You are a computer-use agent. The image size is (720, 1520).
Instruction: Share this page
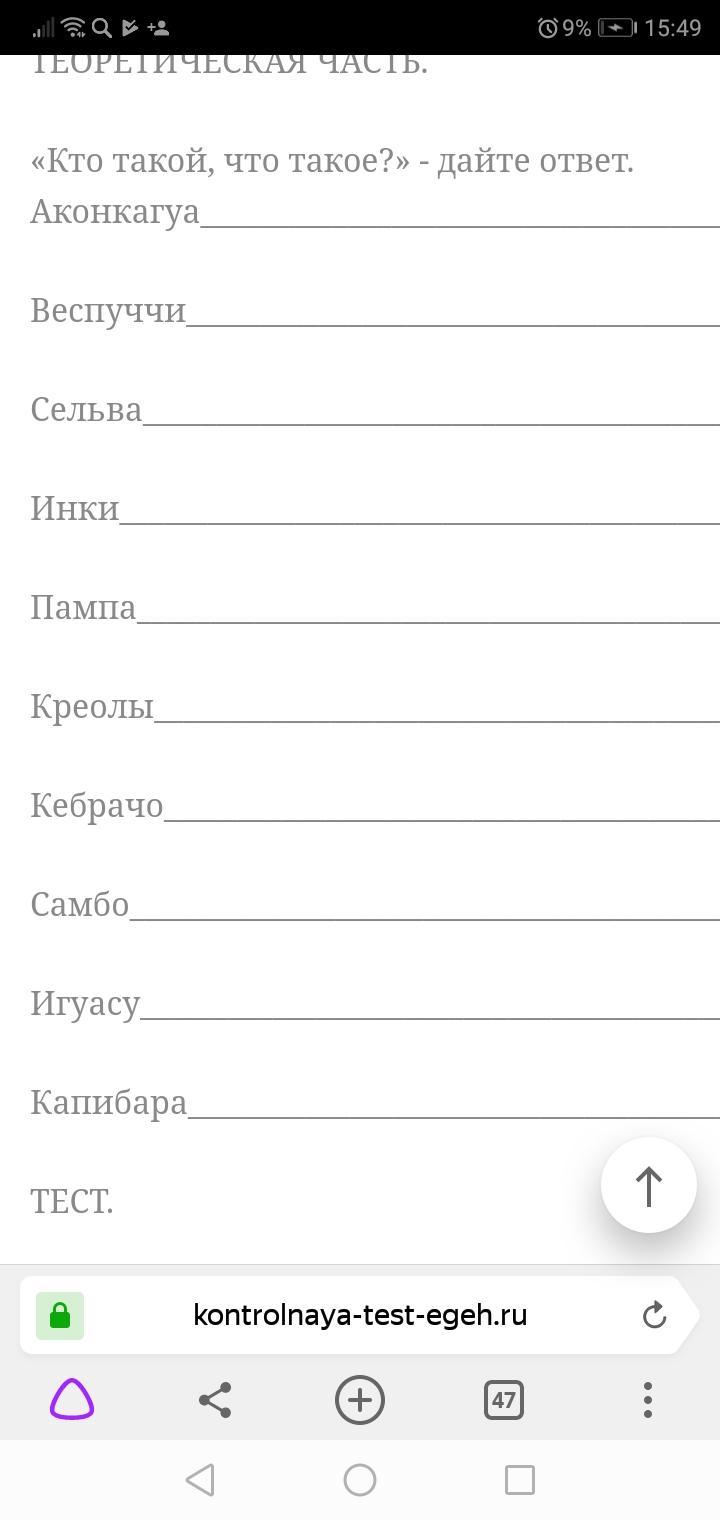[x=215, y=1400]
